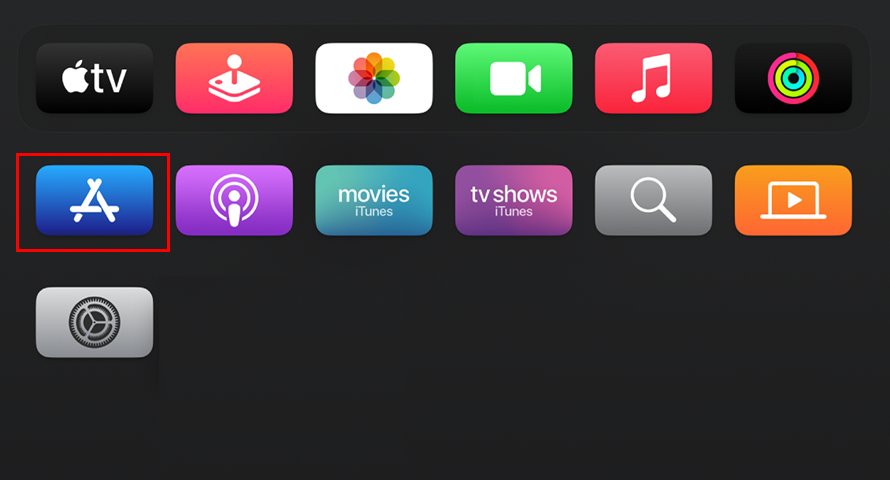Launch Apple Arcade

[x=234, y=78]
